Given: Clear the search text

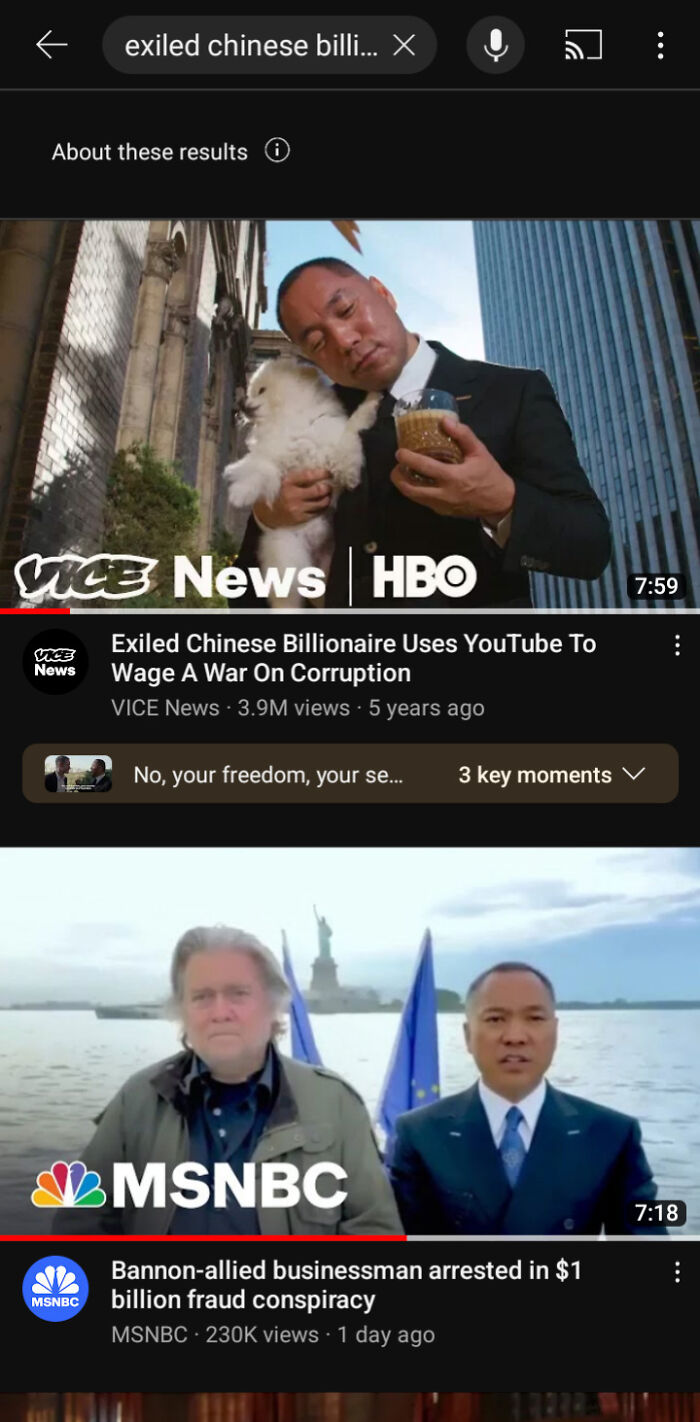Looking at the screenshot, I should [x=404, y=45].
